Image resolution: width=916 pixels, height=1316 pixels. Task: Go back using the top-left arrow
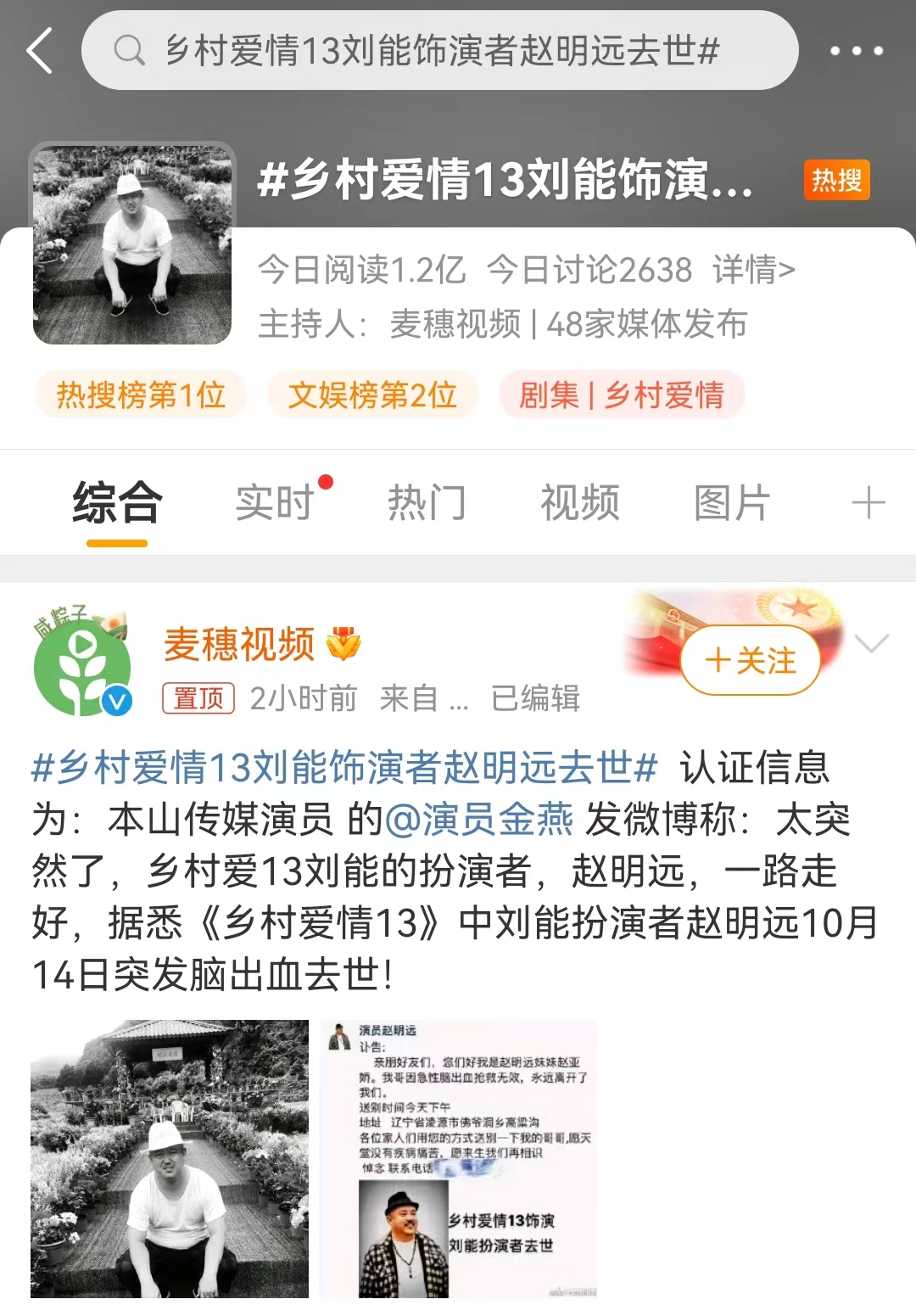(40, 50)
